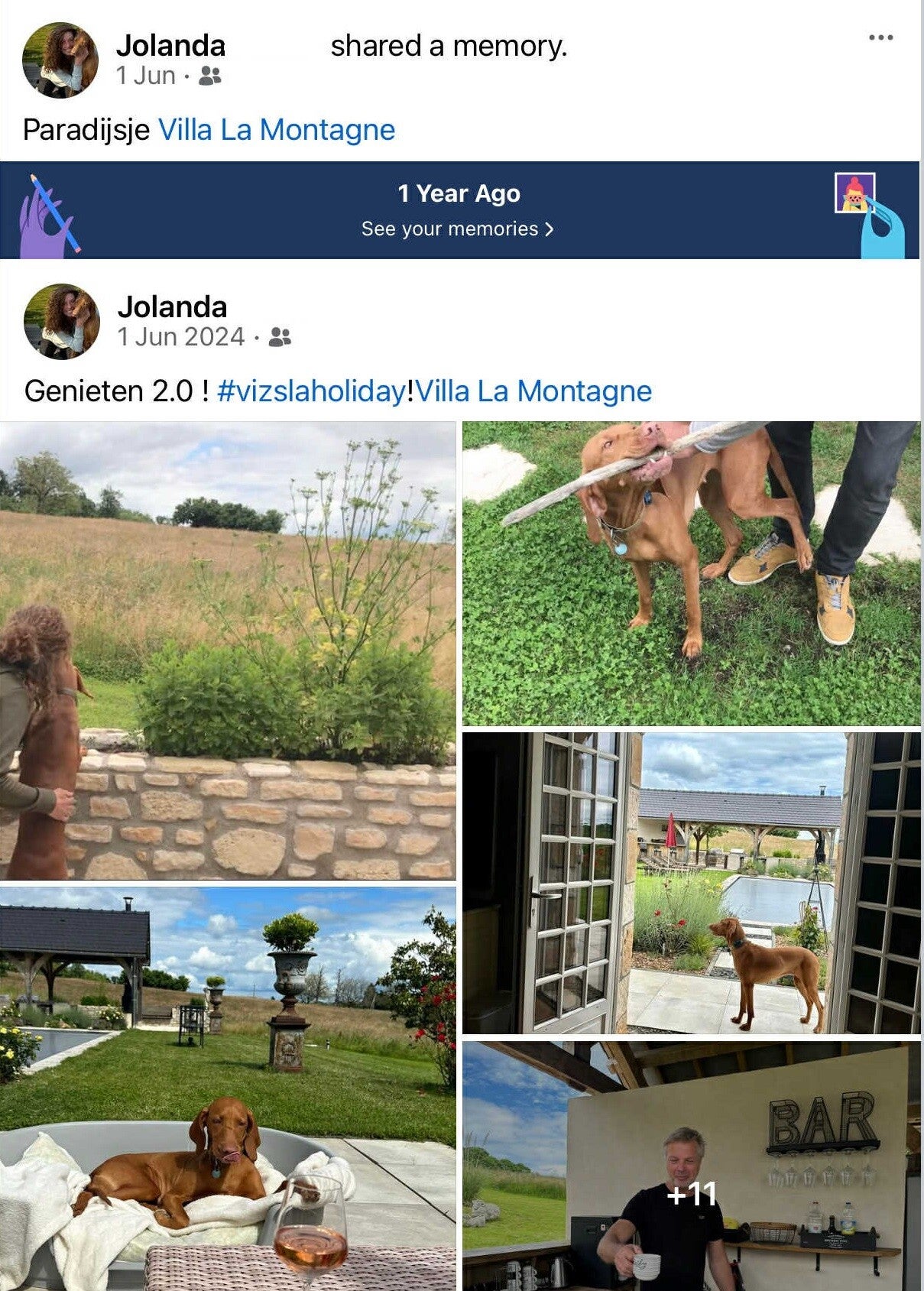Tap Jolanda's name on the shared memory header
Screen dimensions: 924x1291
click(x=170, y=46)
